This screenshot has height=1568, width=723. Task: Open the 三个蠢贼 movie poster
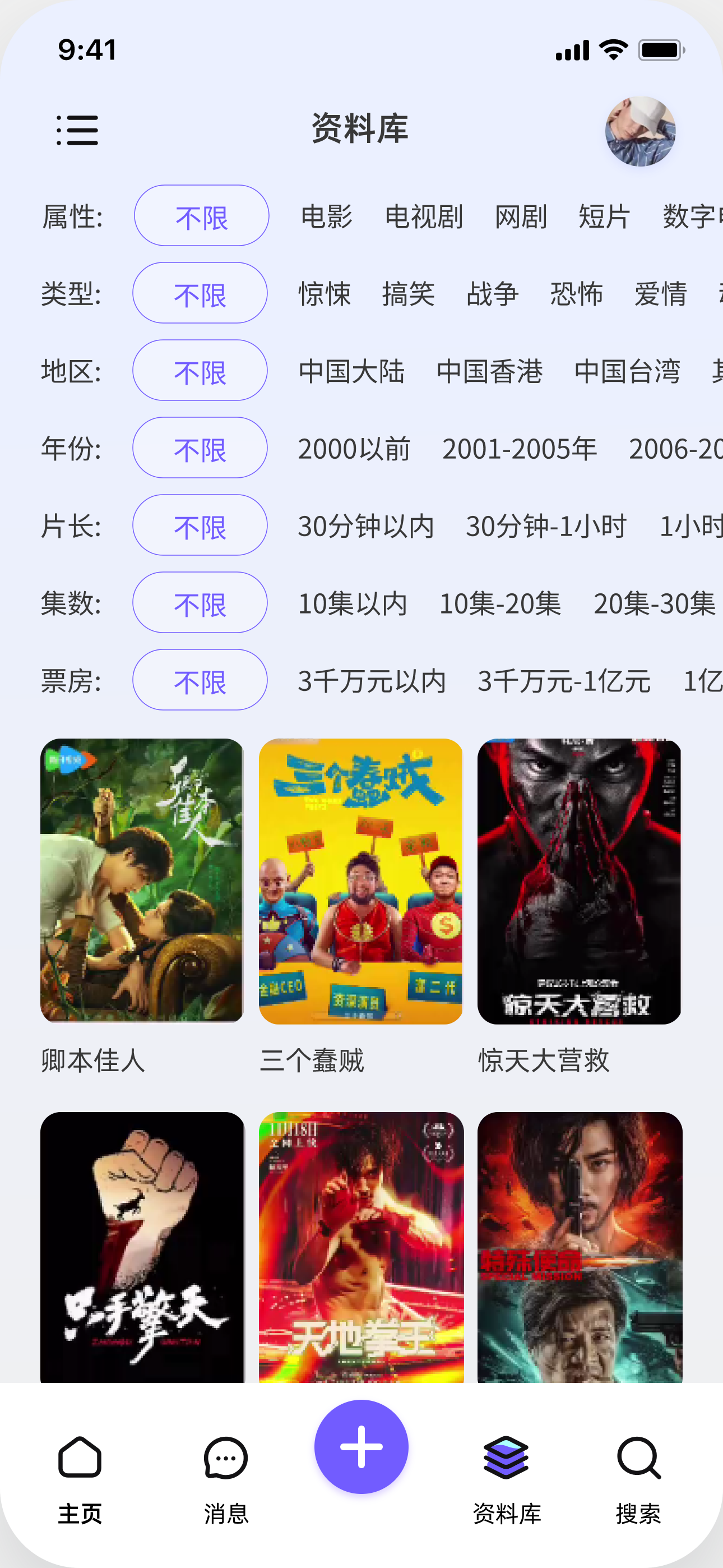point(361,879)
